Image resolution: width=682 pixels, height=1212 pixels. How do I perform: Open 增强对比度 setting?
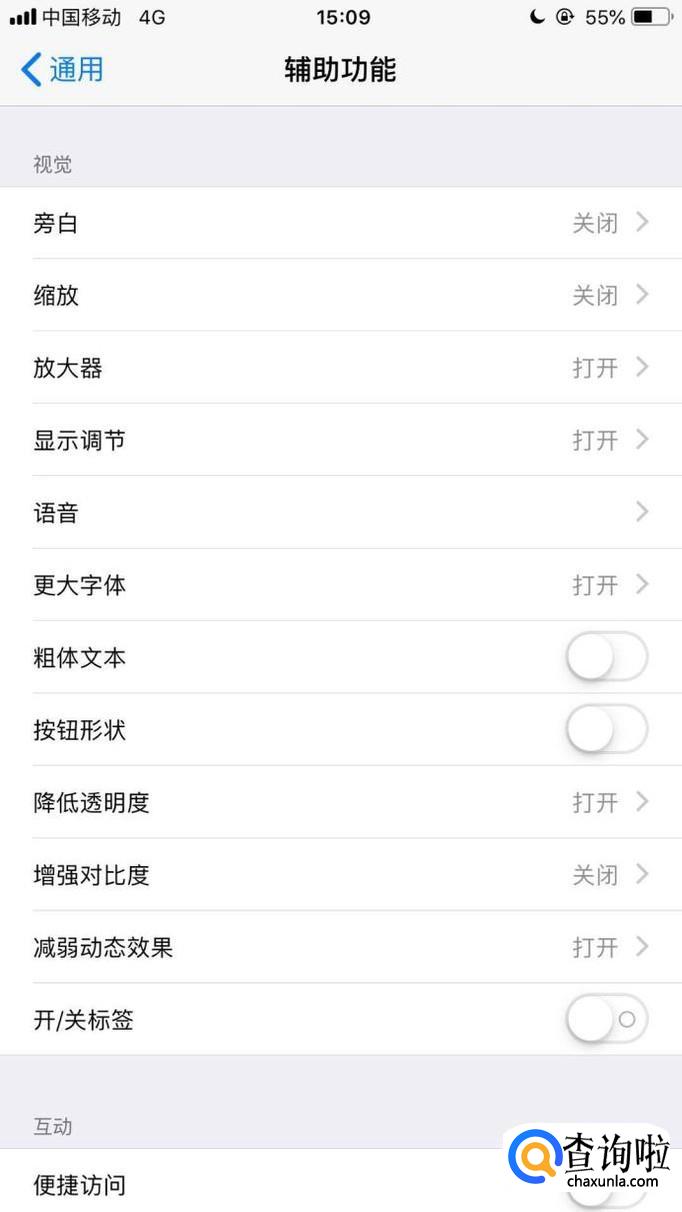click(340, 875)
